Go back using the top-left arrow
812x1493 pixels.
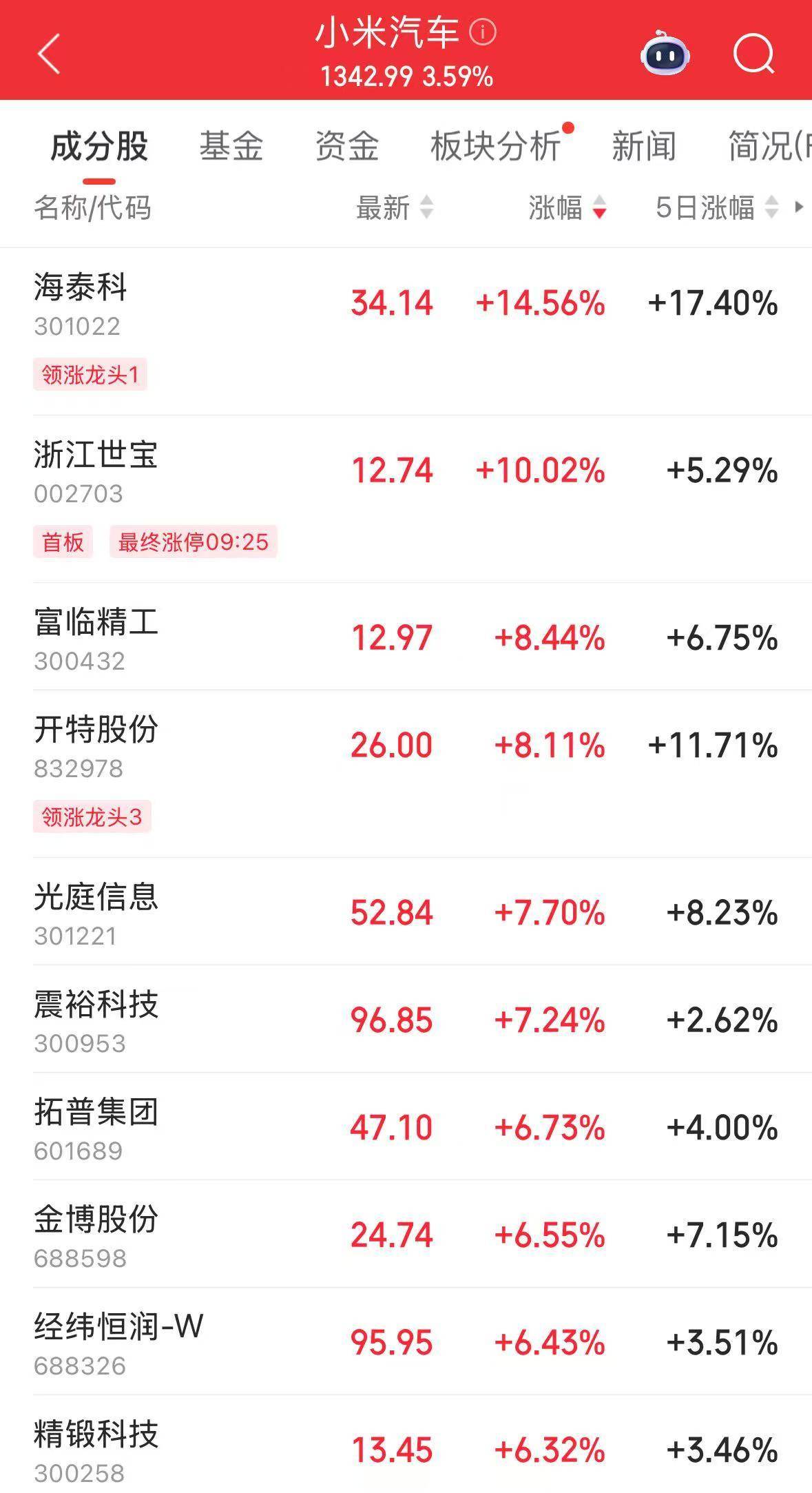click(x=49, y=53)
